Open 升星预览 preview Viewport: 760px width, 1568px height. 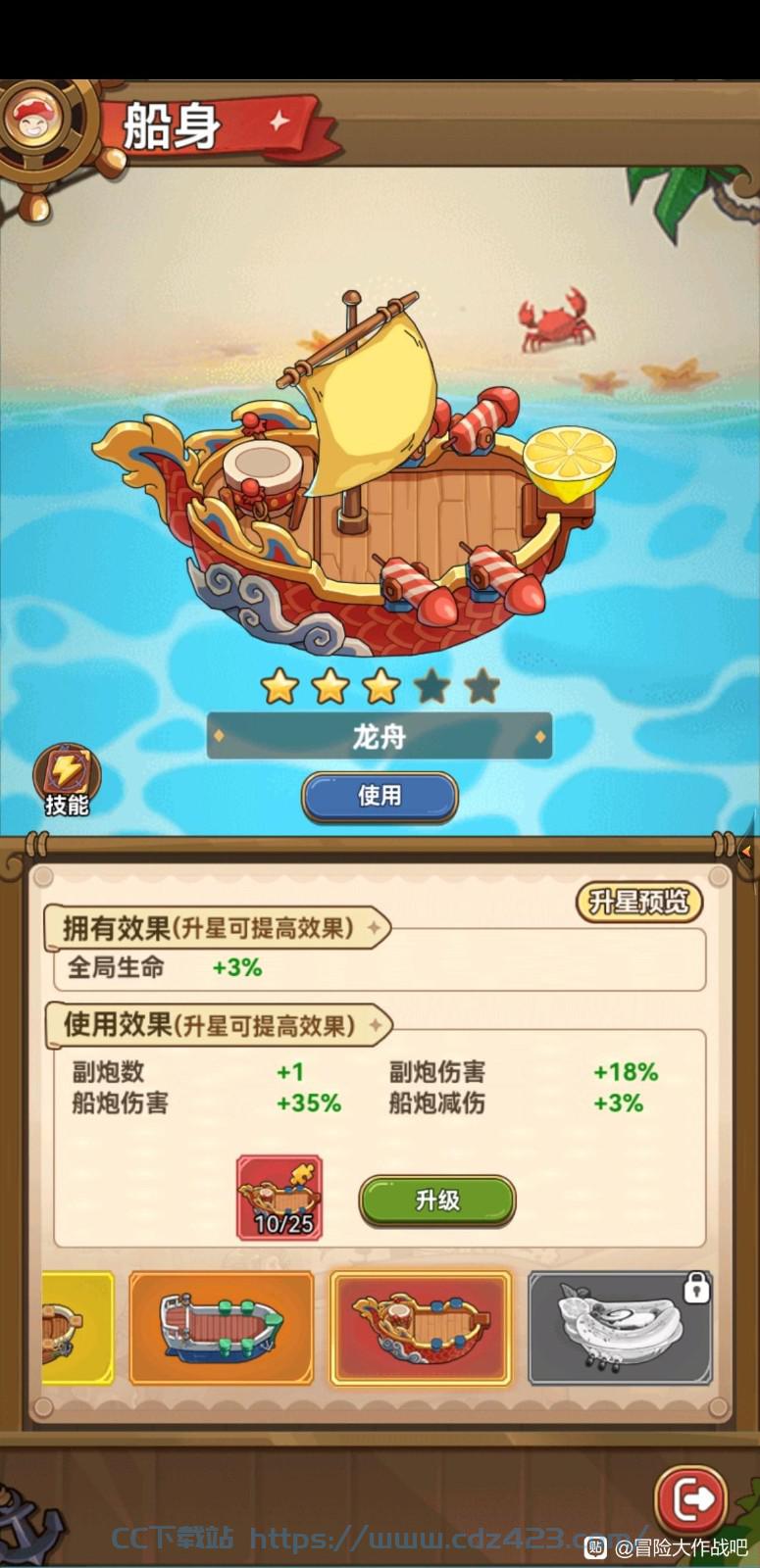click(x=639, y=902)
